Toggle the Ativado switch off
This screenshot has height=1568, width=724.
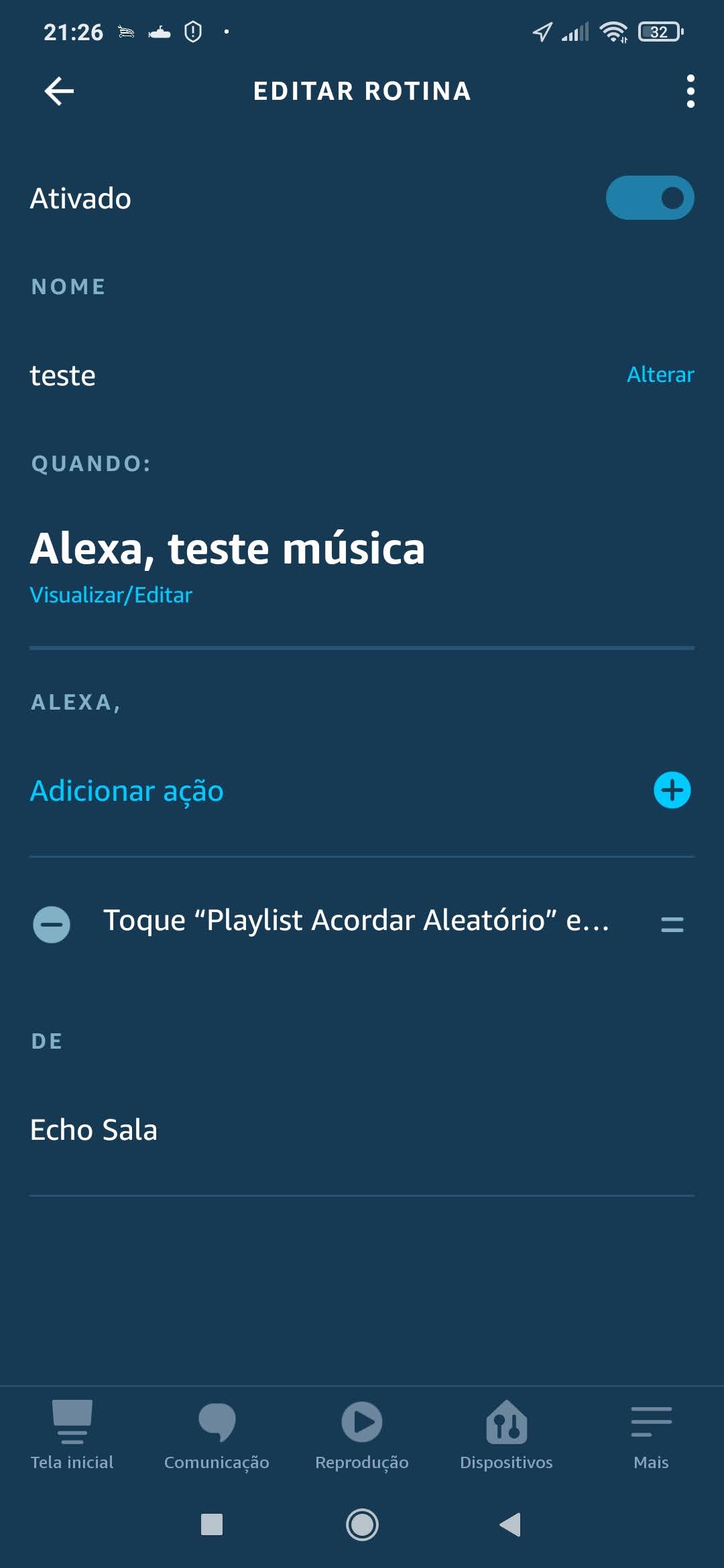coord(649,198)
